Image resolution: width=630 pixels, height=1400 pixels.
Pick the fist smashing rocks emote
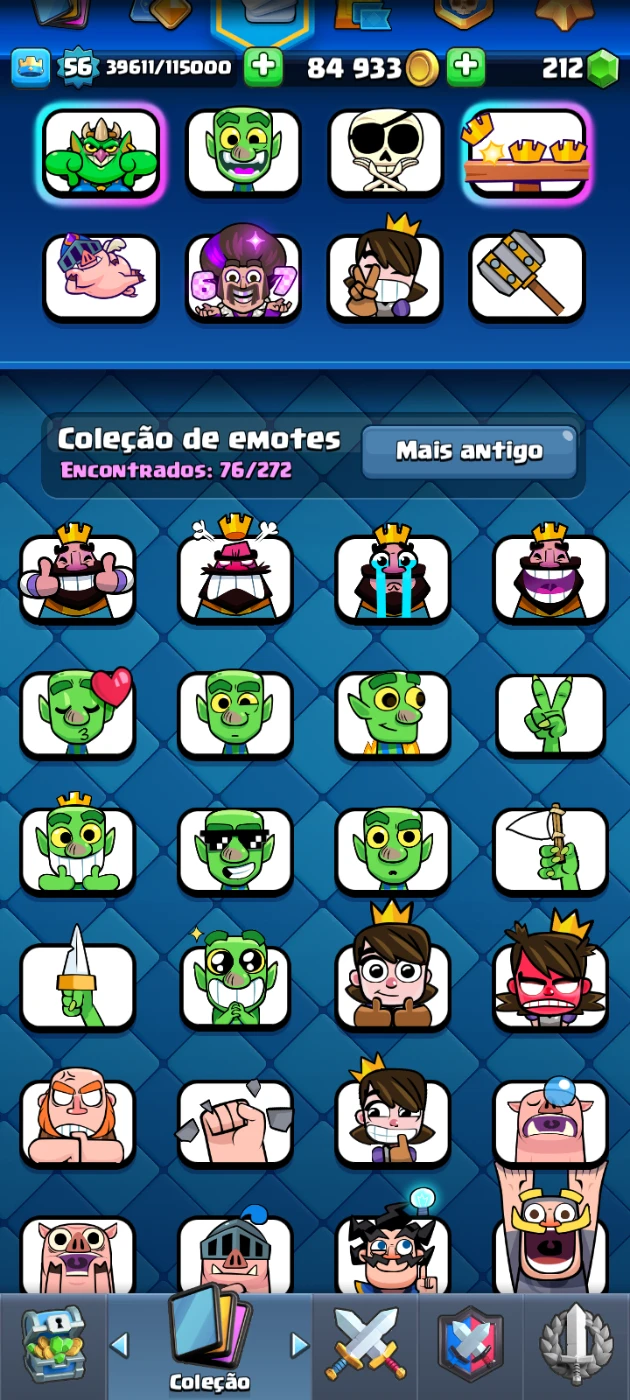click(235, 1122)
